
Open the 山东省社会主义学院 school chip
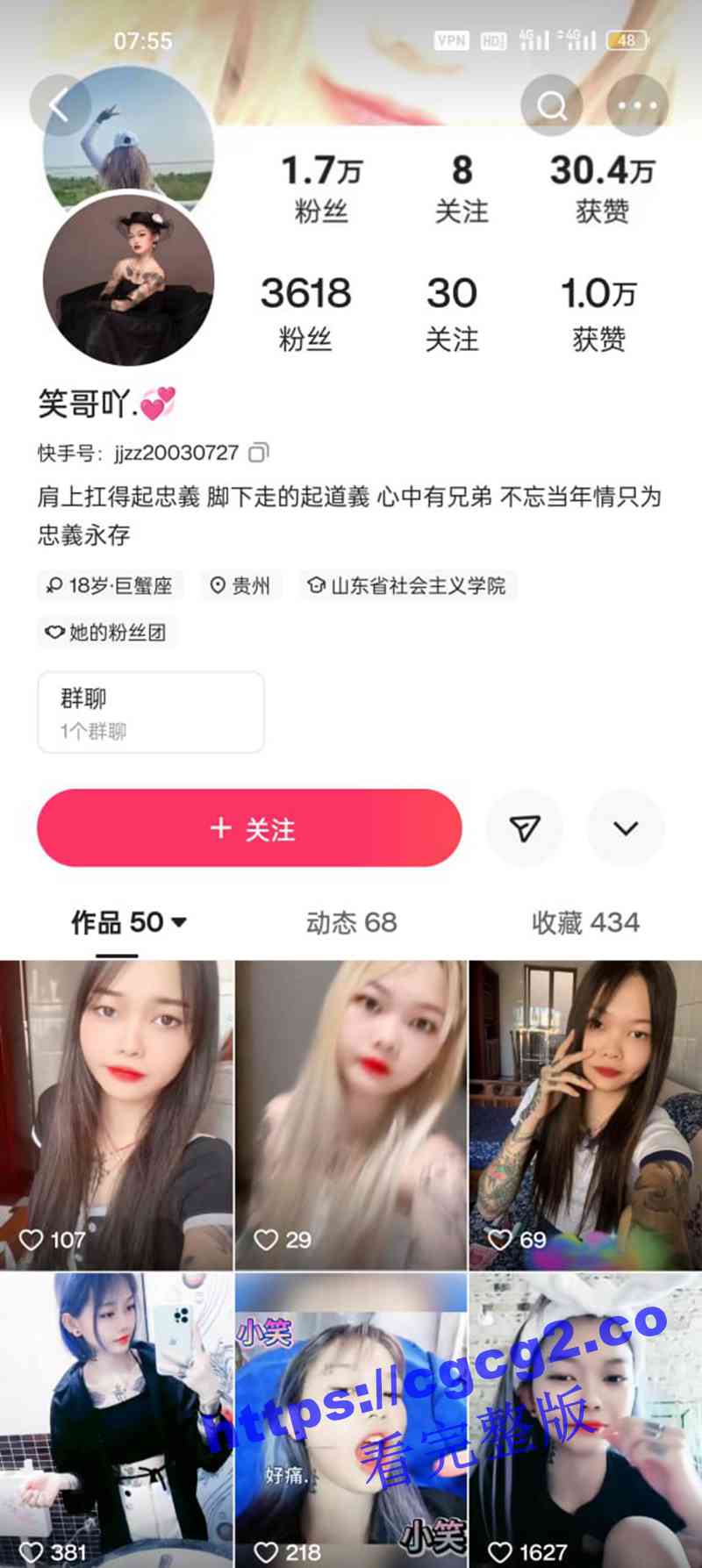click(x=407, y=585)
